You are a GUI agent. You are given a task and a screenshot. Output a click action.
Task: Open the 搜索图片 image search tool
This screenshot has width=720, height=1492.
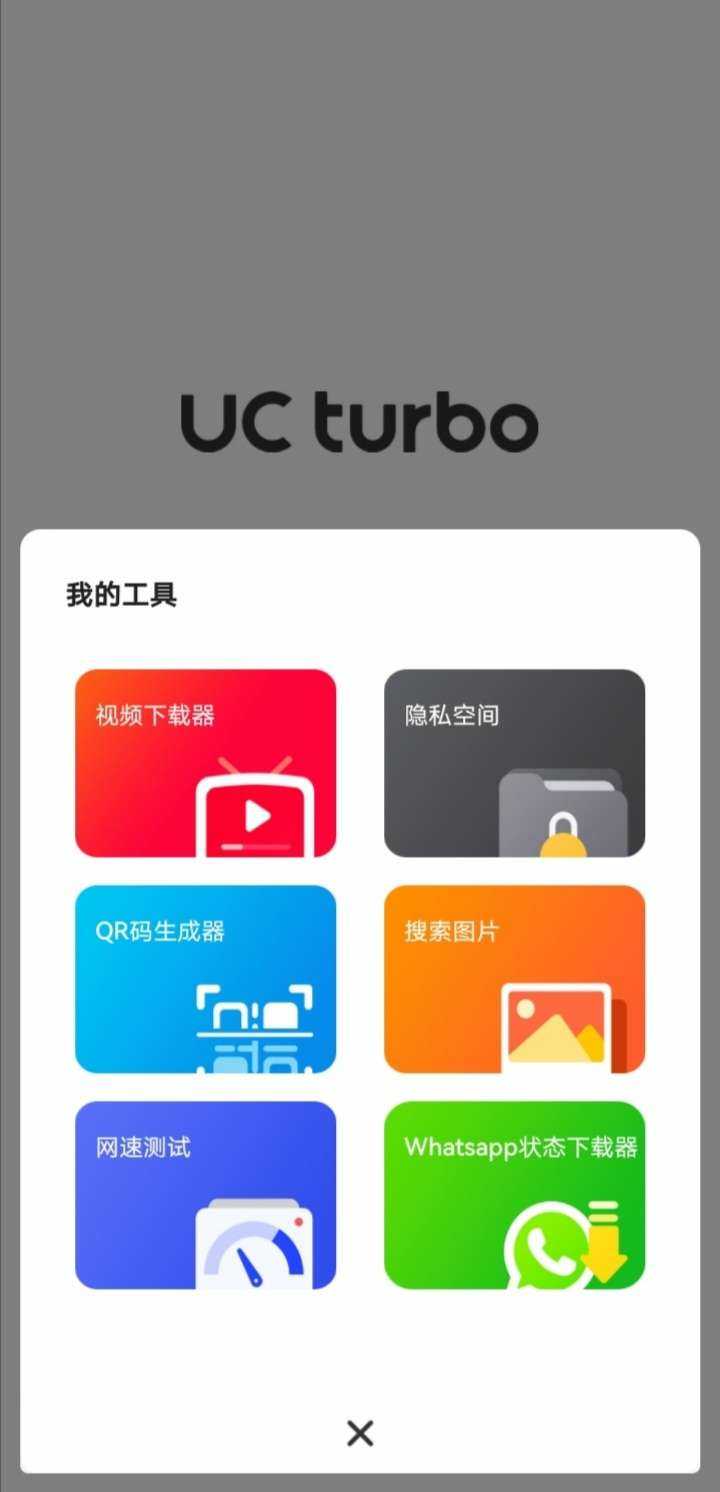[x=514, y=979]
